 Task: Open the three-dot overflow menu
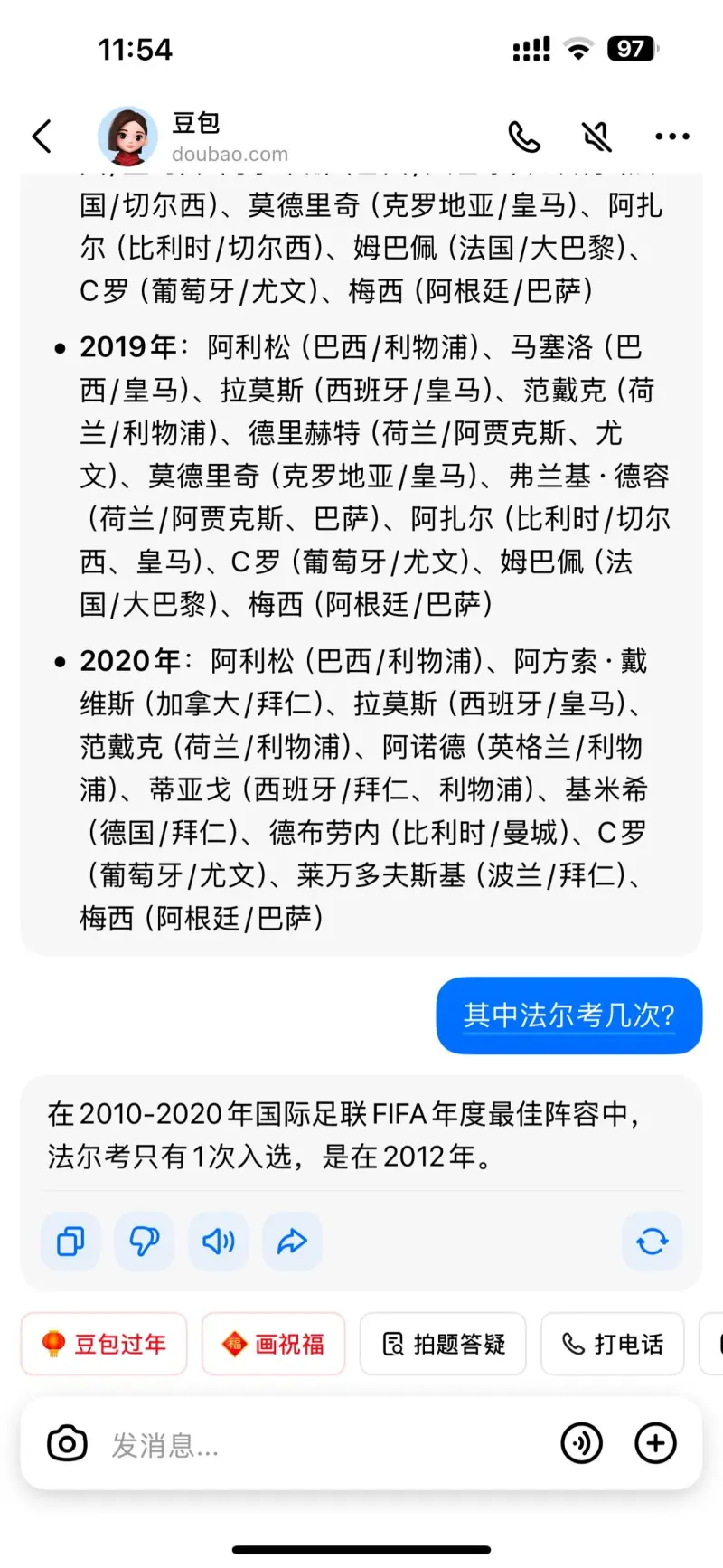click(672, 137)
